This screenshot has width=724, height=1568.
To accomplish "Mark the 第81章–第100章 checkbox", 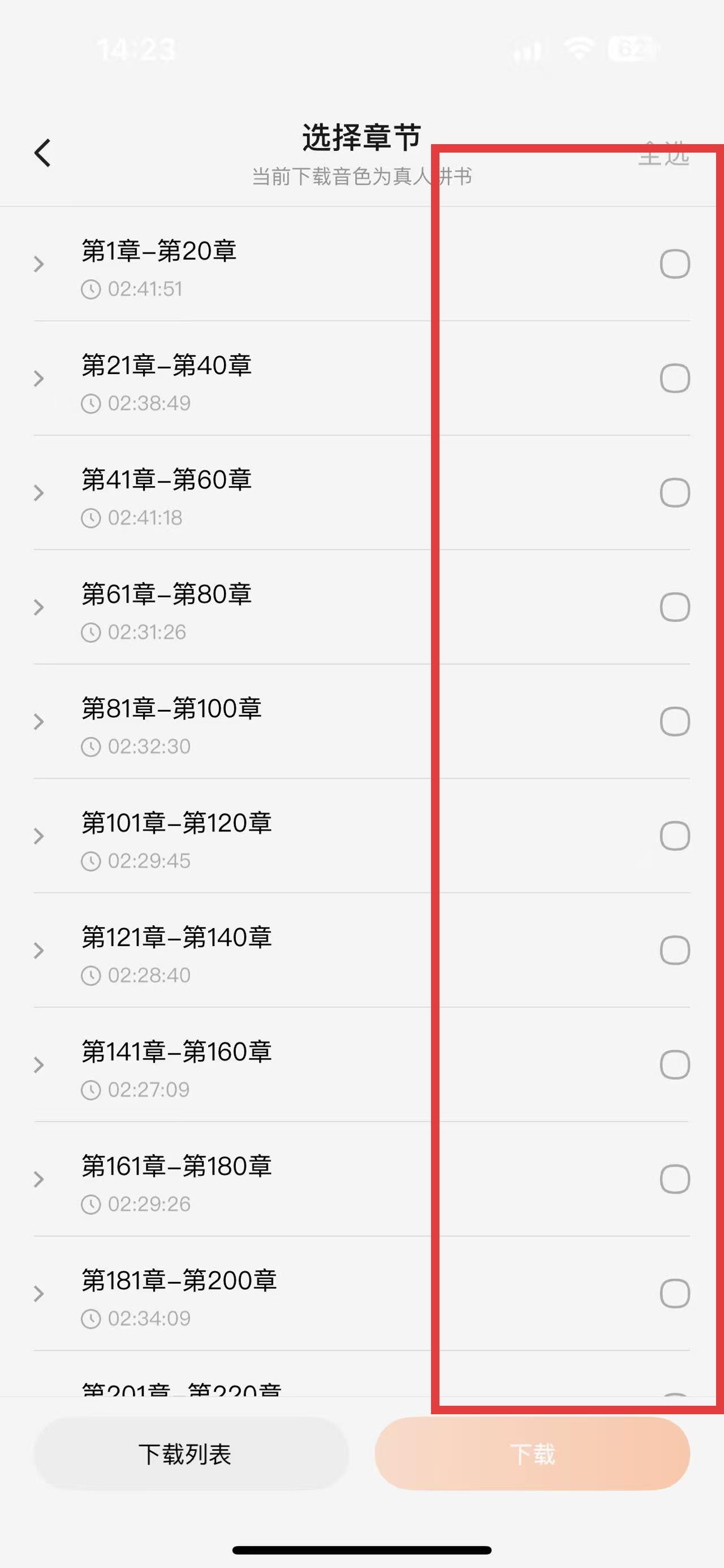I will click(x=675, y=722).
